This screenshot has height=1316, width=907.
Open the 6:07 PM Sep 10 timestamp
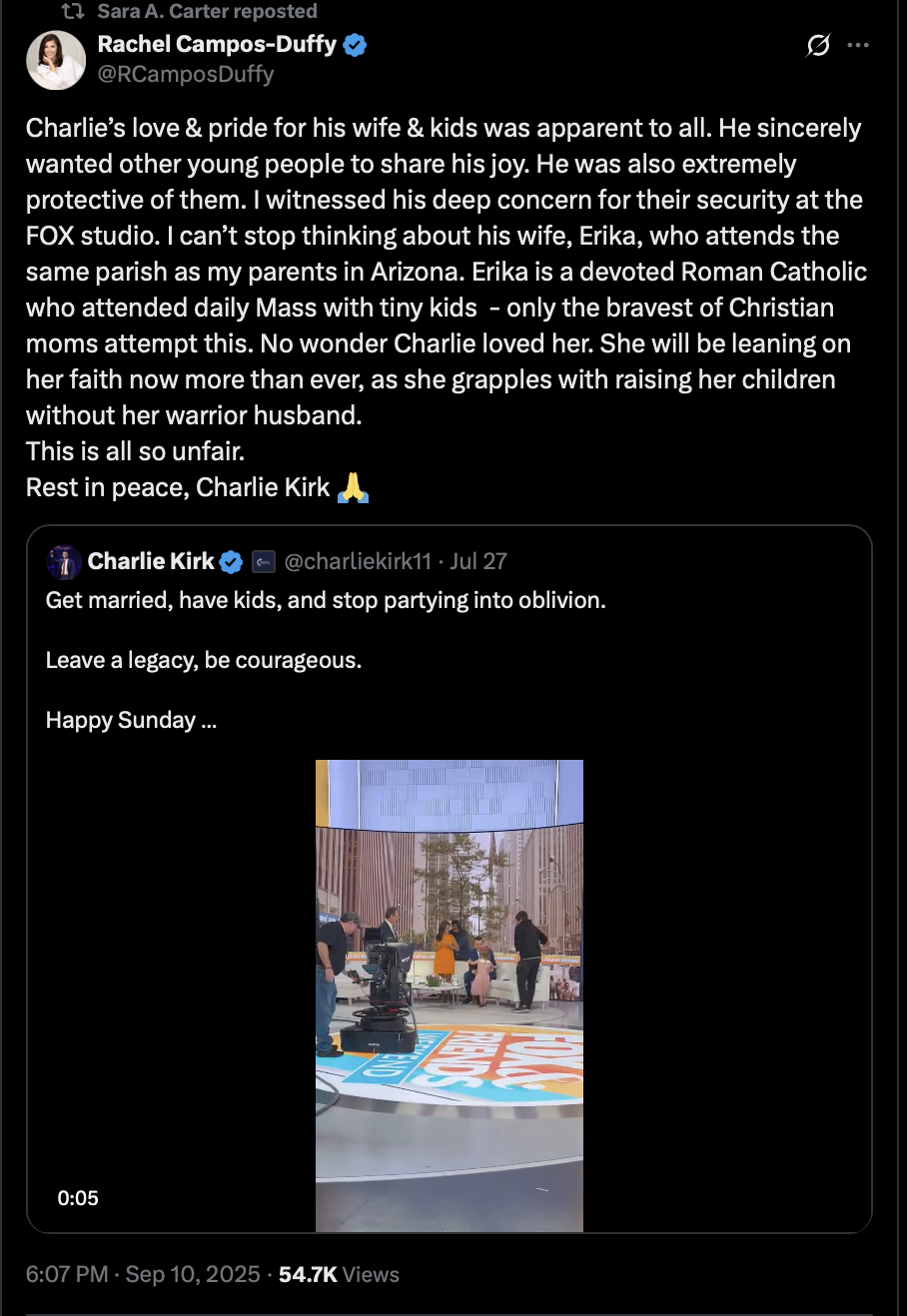pyautogui.click(x=143, y=1275)
